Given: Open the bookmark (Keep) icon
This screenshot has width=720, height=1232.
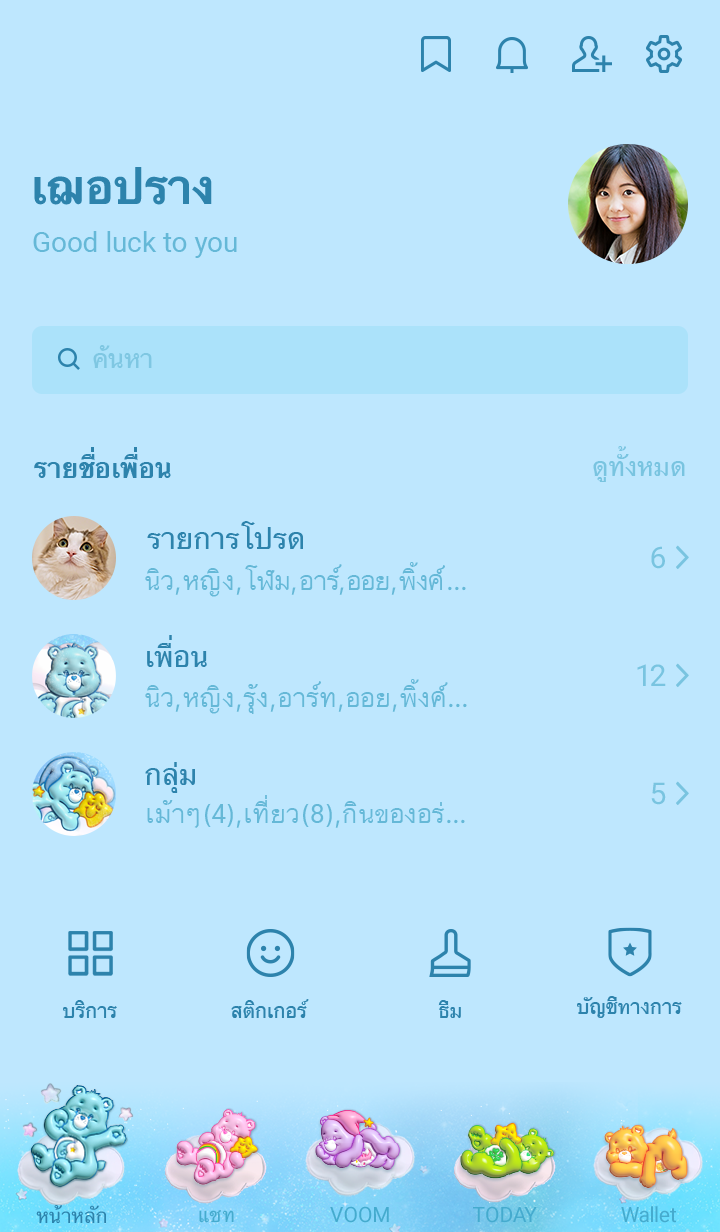Looking at the screenshot, I should (x=436, y=54).
